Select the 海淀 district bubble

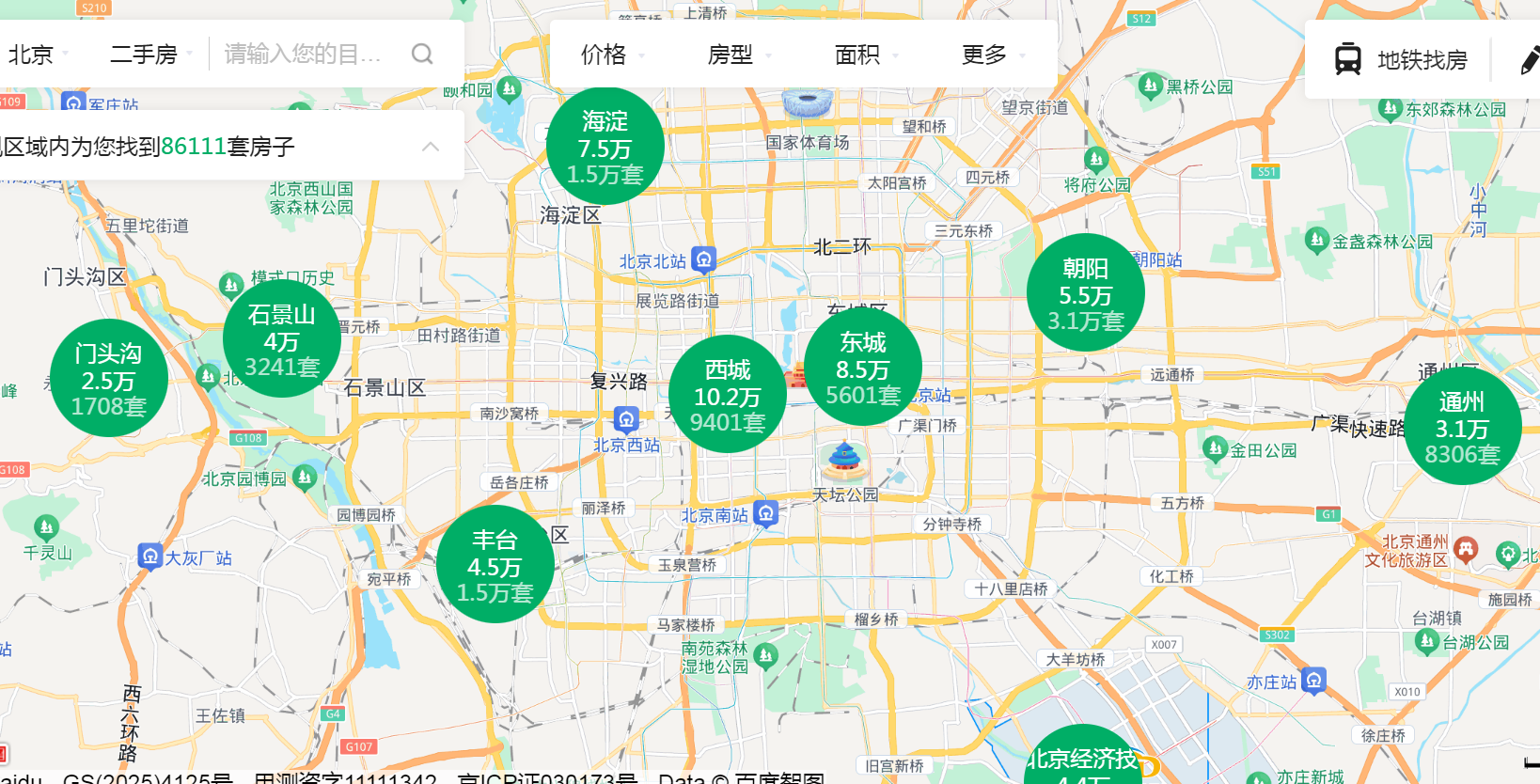[x=605, y=147]
